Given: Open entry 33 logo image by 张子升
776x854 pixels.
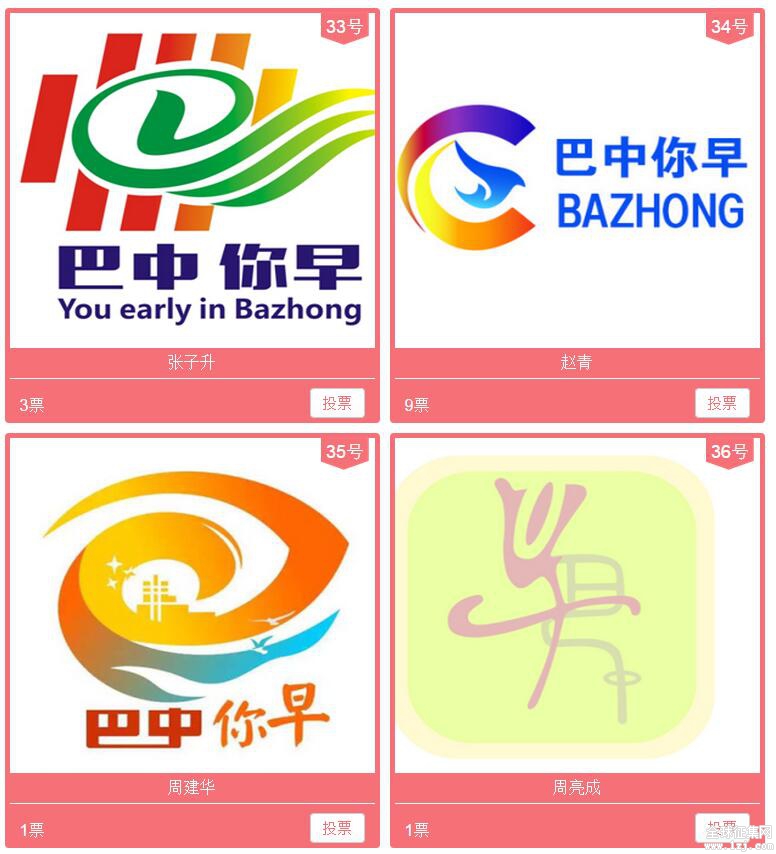Looking at the screenshot, I should coord(192,180).
